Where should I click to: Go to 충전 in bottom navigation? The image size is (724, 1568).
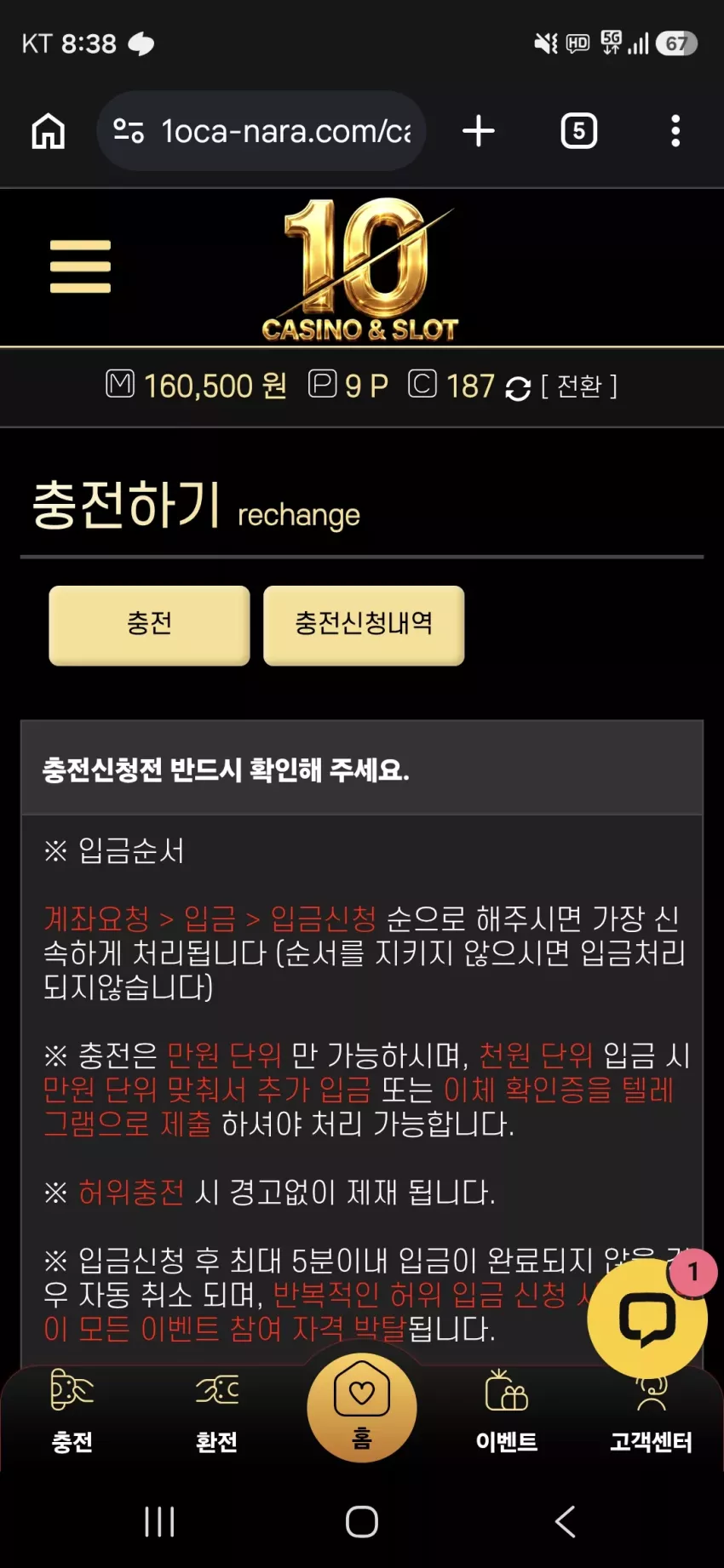(x=72, y=1413)
